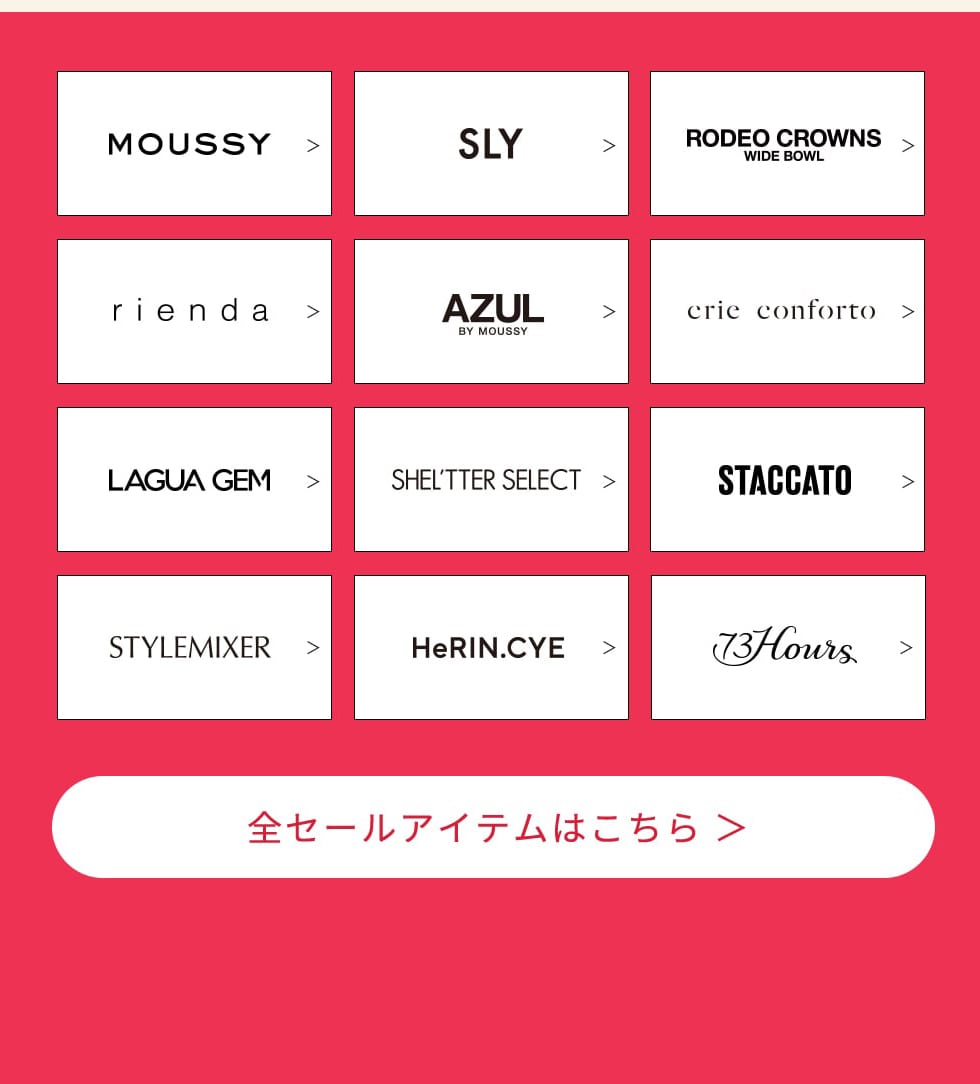980x1084 pixels.
Task: Open the rienda brand page
Action: (x=194, y=311)
